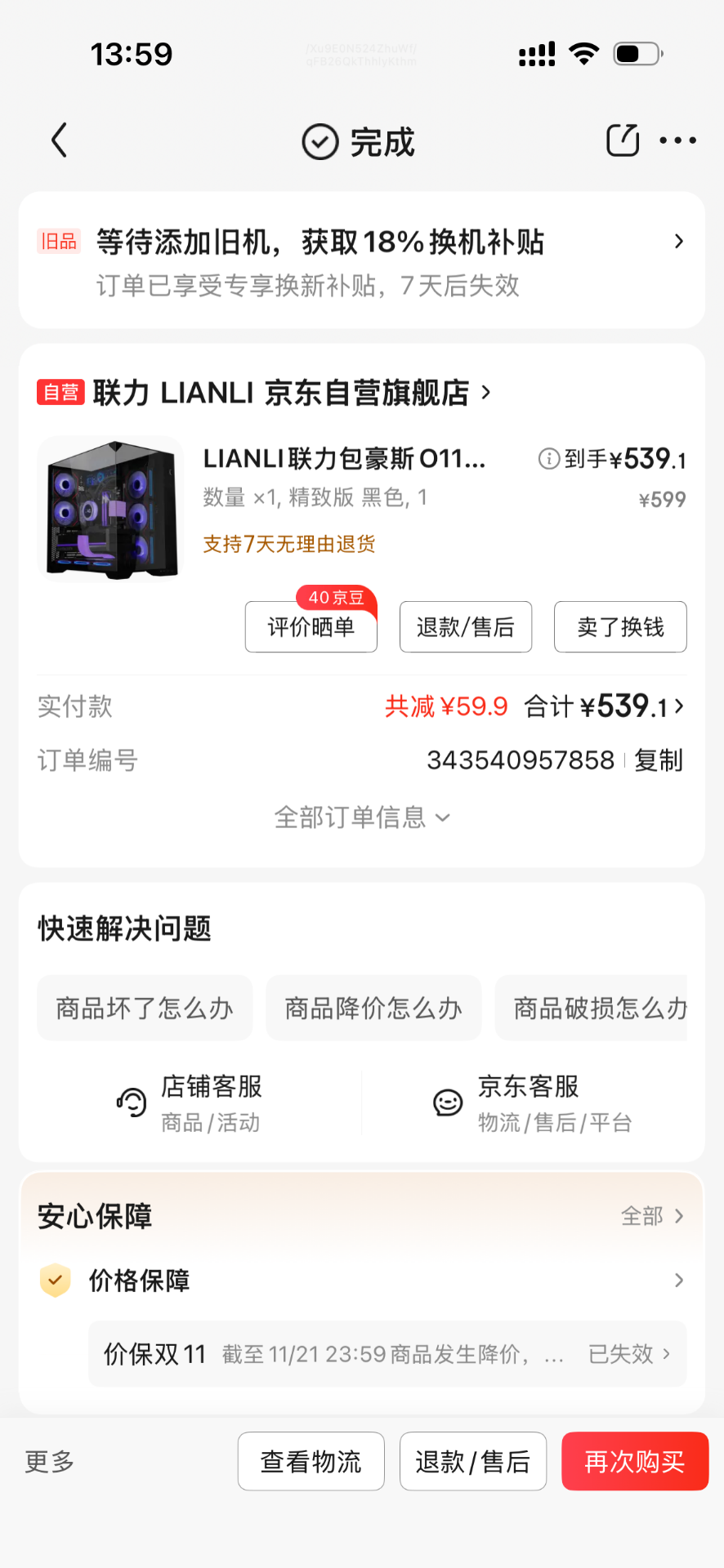Viewport: 724px width, 1568px height.
Task: Go back from the order page
Action: pyautogui.click(x=59, y=140)
